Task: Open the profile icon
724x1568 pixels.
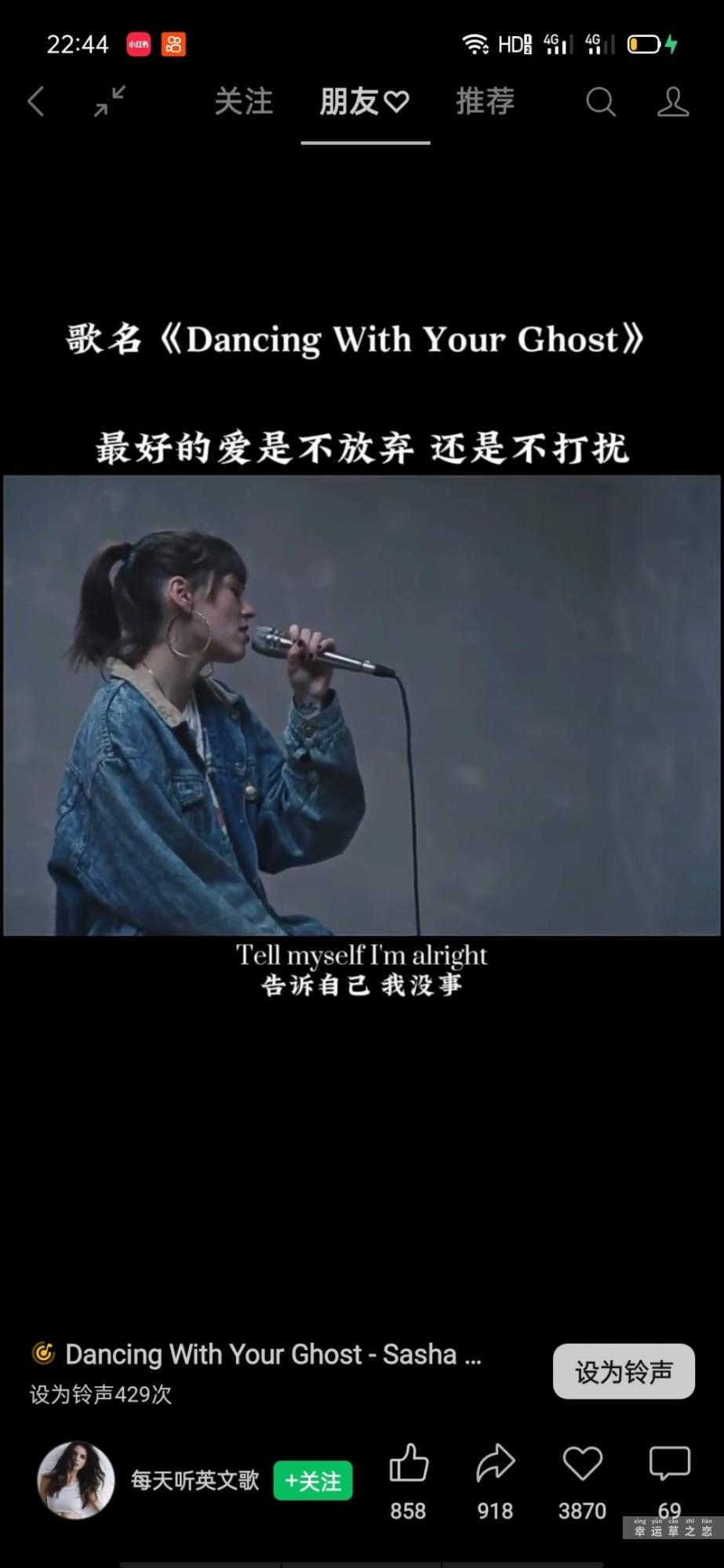Action: click(x=673, y=102)
